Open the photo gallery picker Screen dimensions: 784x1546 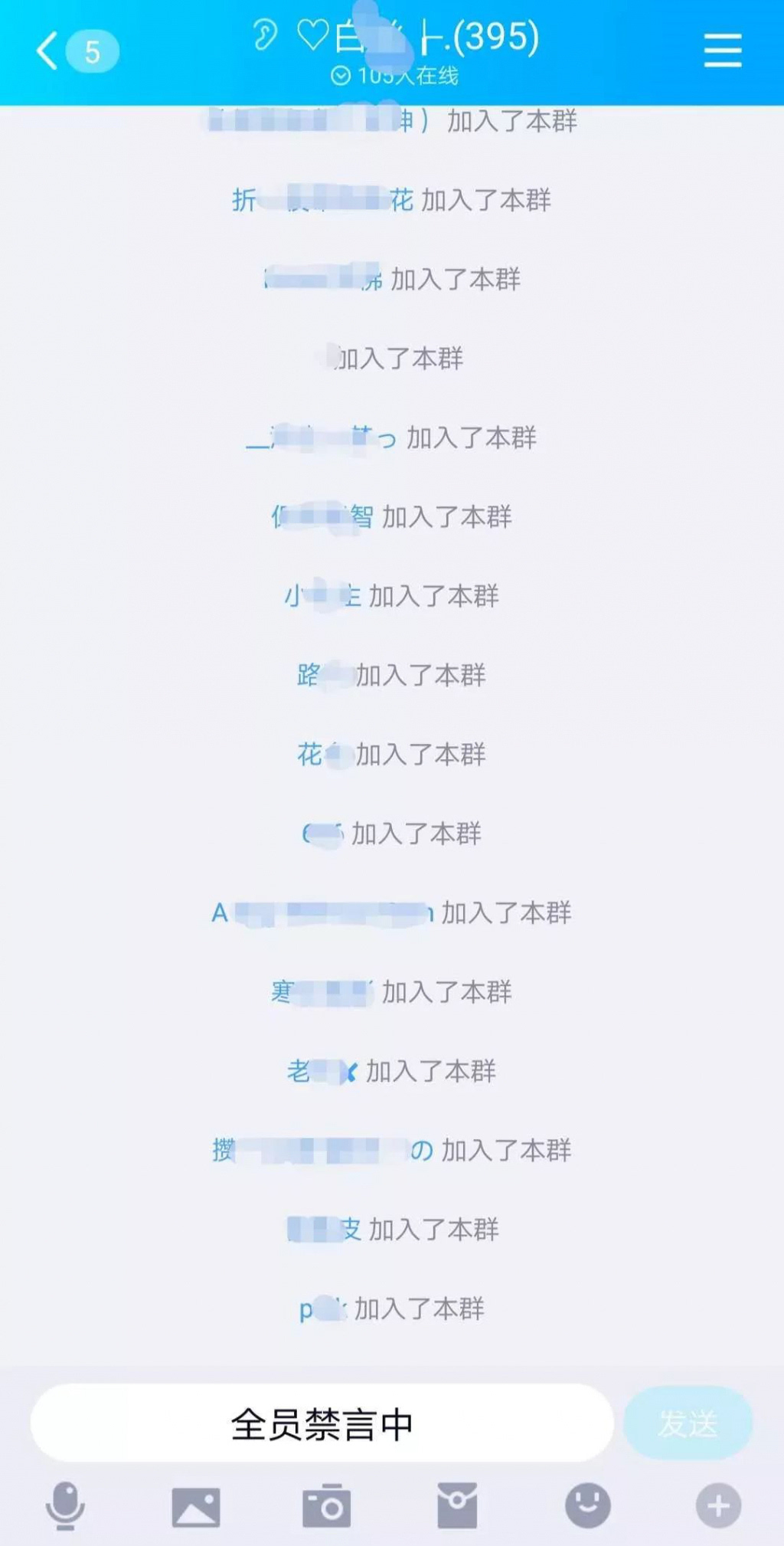(196, 1506)
